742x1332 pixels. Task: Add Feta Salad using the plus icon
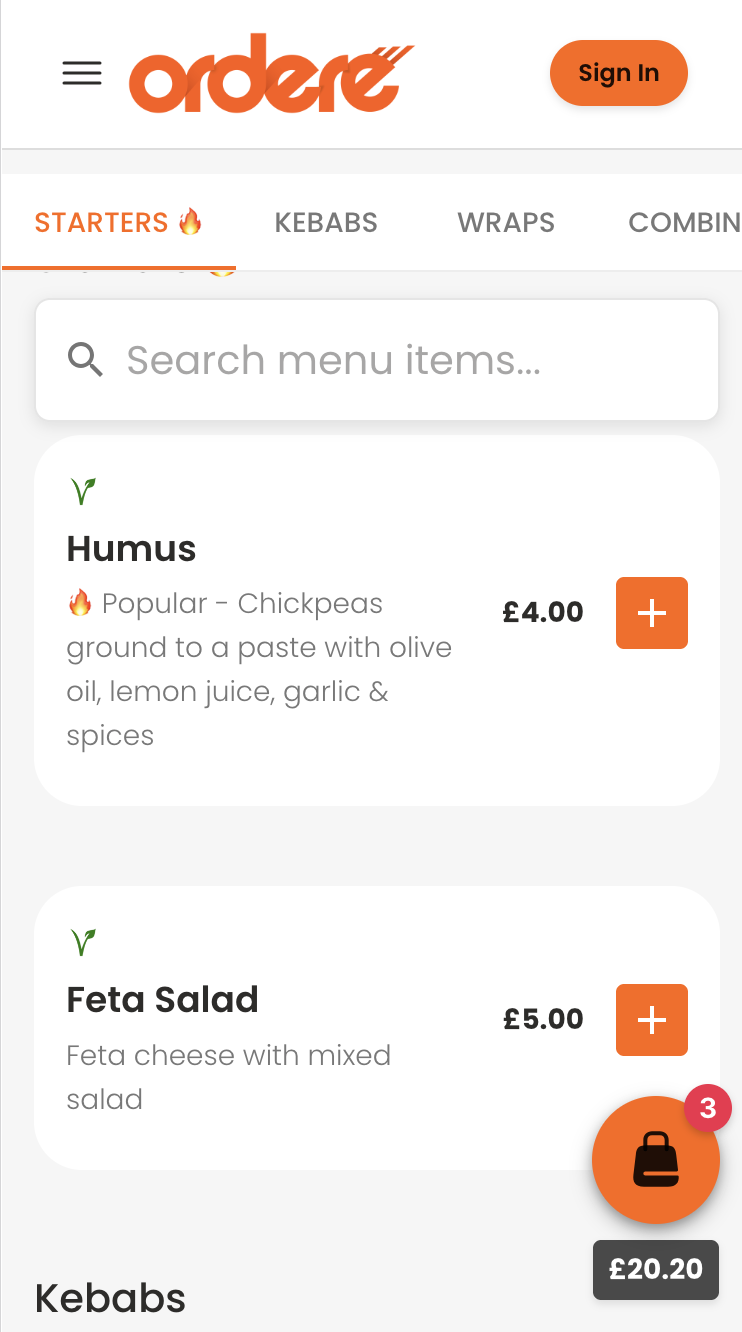click(x=651, y=1020)
